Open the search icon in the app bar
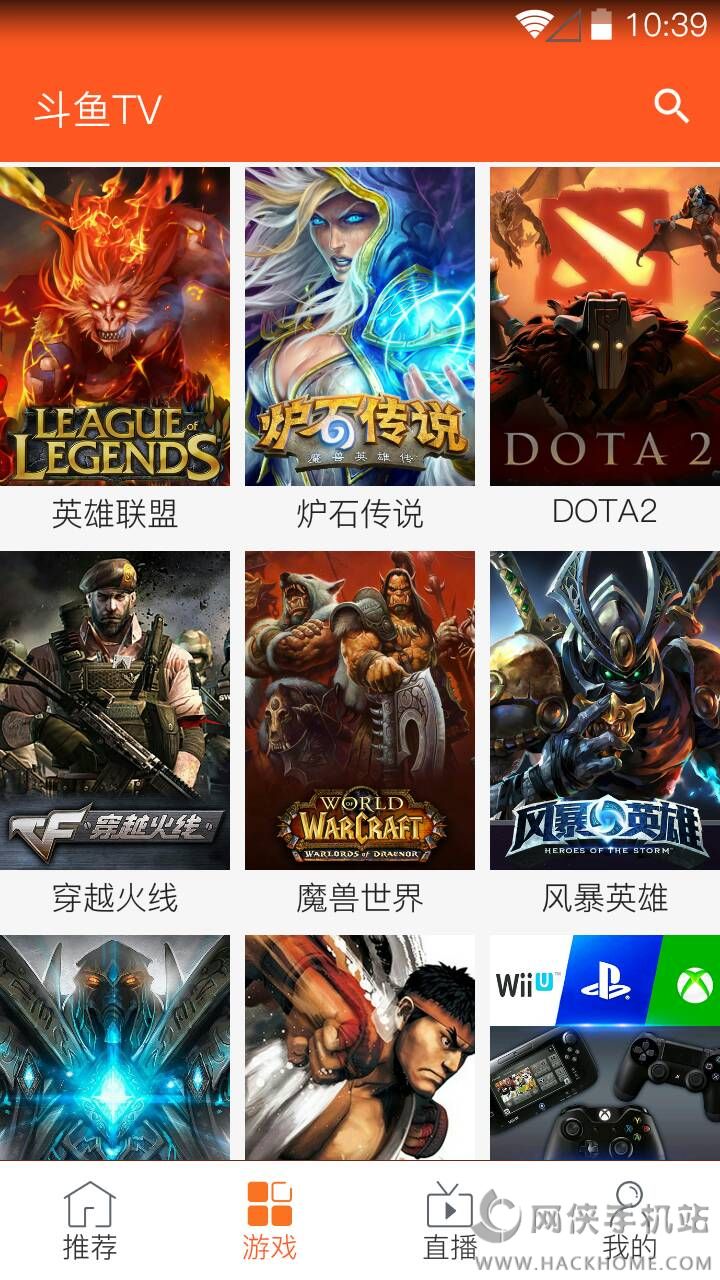The image size is (720, 1280). [x=671, y=106]
